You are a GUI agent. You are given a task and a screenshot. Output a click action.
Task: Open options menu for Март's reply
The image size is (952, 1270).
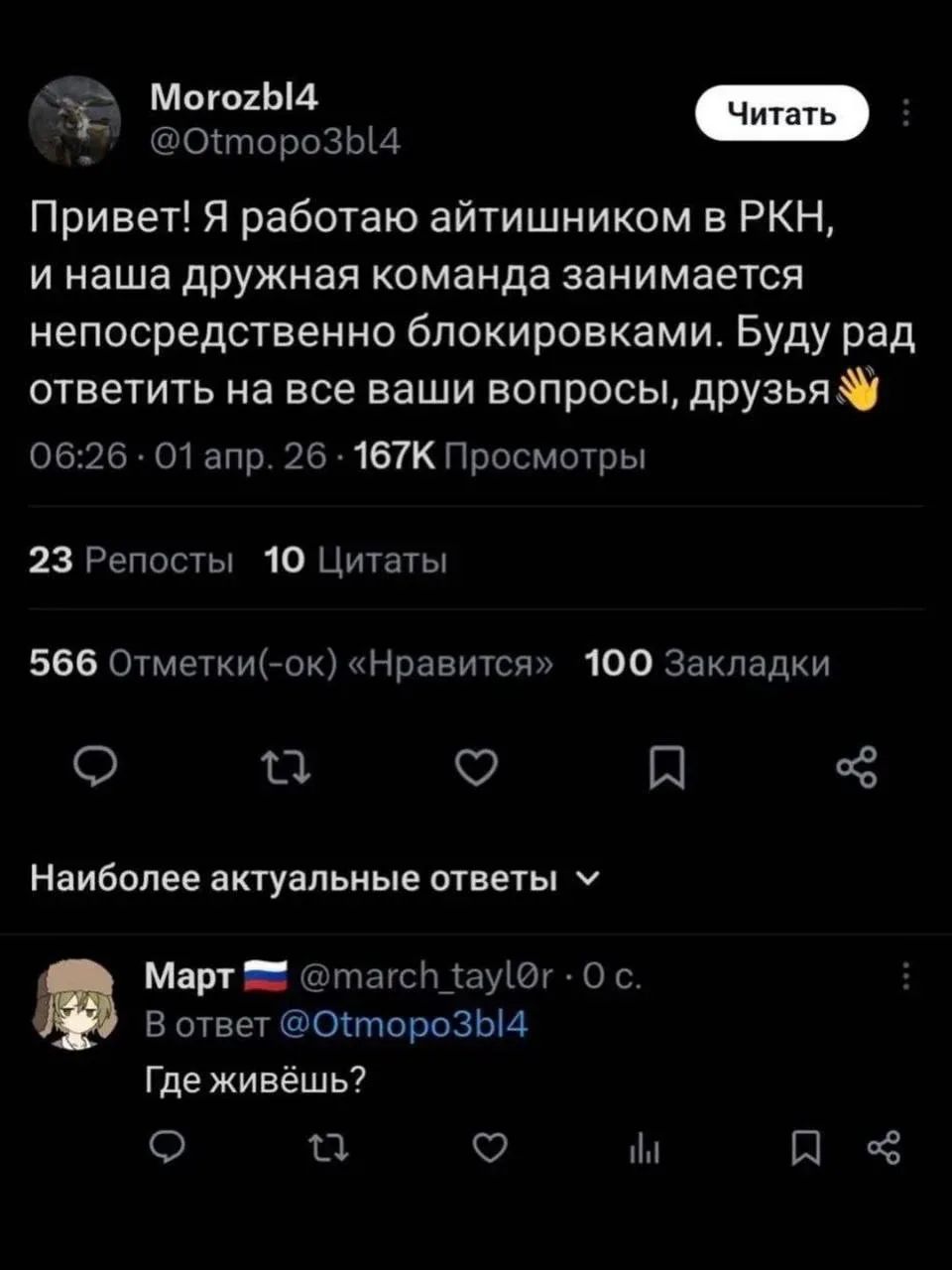coord(904,977)
